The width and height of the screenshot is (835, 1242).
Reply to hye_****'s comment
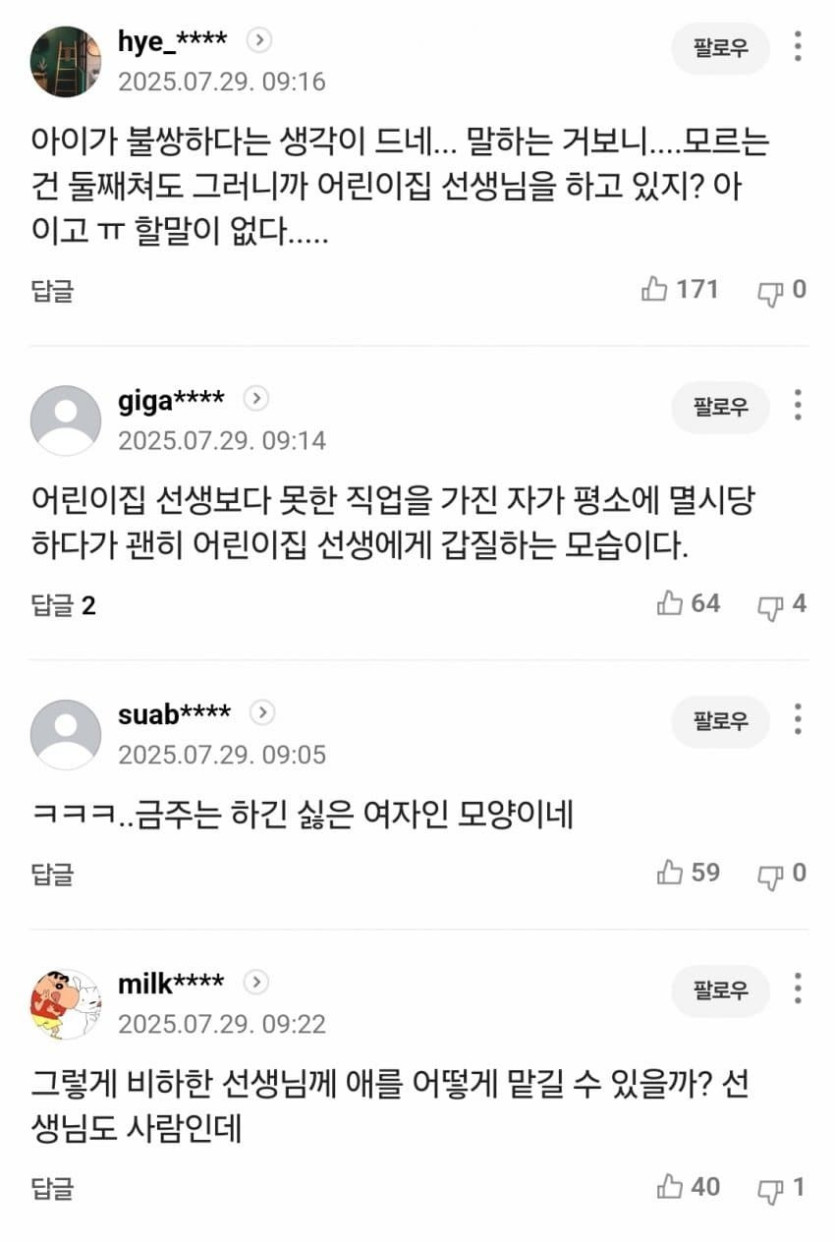pyautogui.click(x=52, y=292)
